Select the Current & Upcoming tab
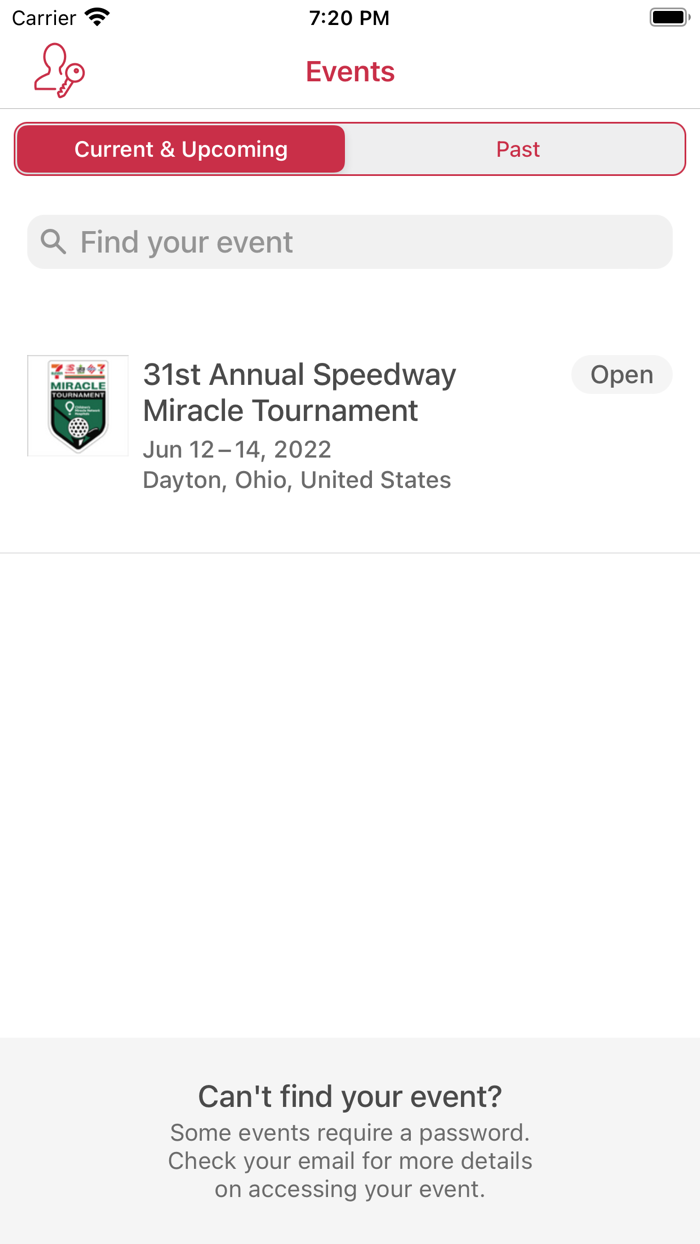Image resolution: width=700 pixels, height=1244 pixels. [x=181, y=149]
